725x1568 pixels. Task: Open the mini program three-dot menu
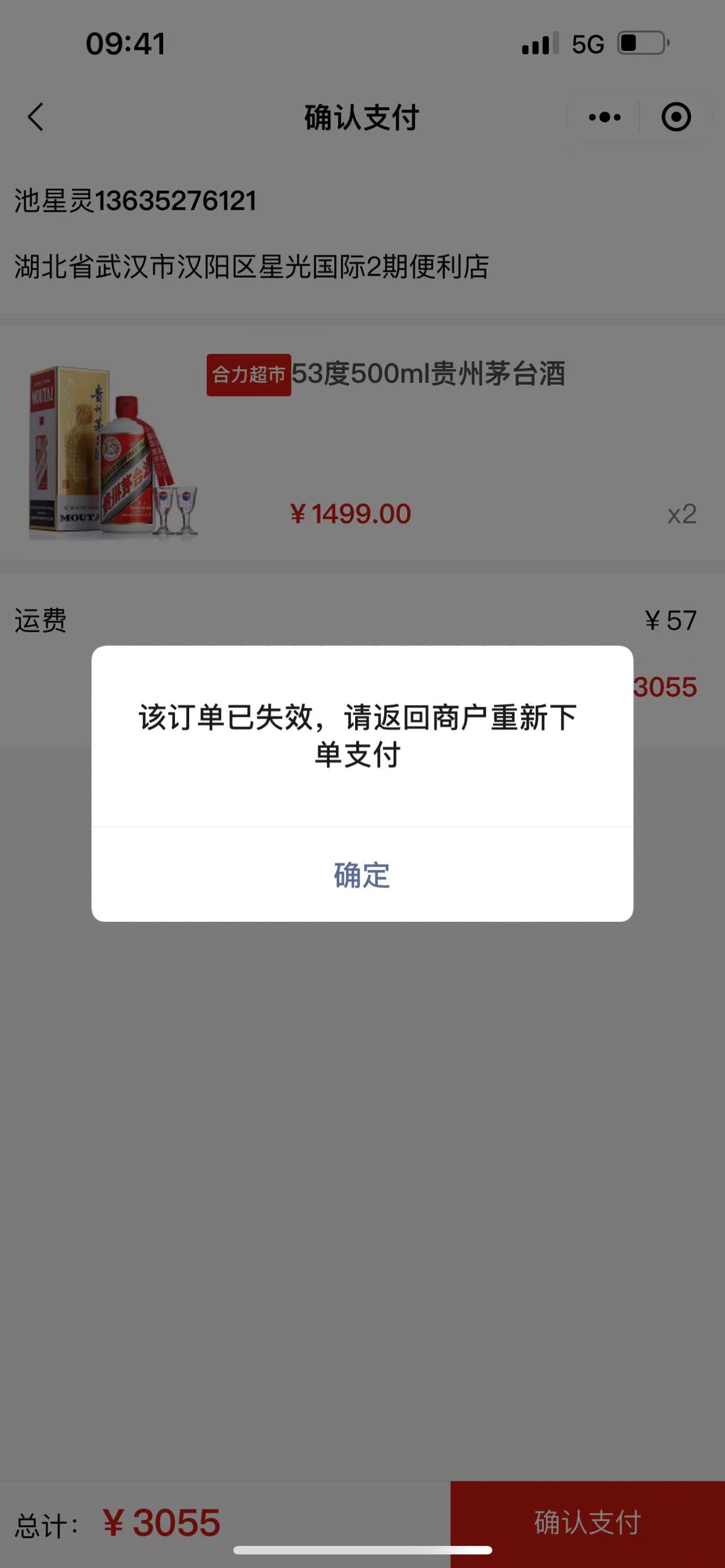604,117
